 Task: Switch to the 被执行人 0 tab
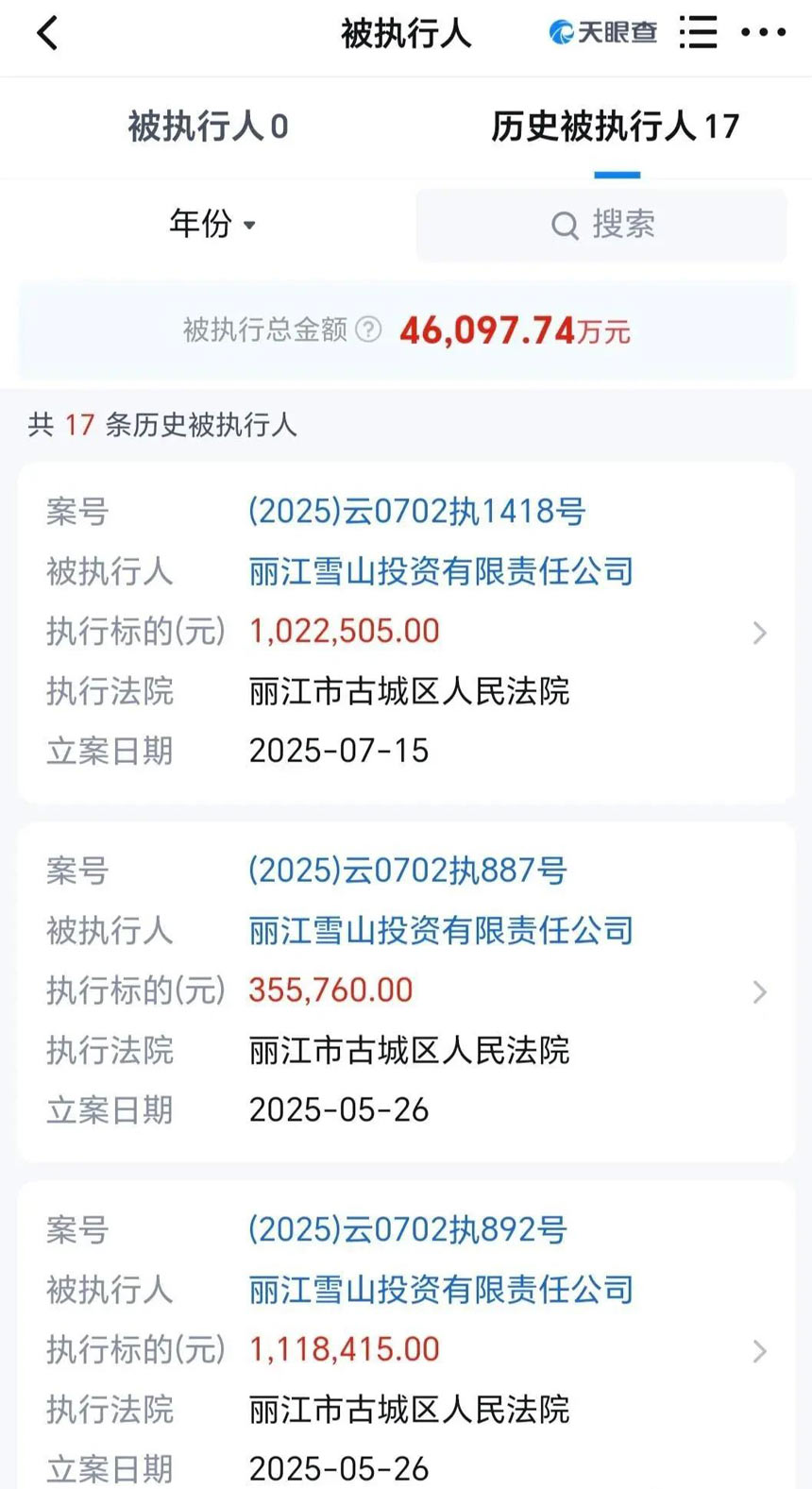(x=208, y=127)
